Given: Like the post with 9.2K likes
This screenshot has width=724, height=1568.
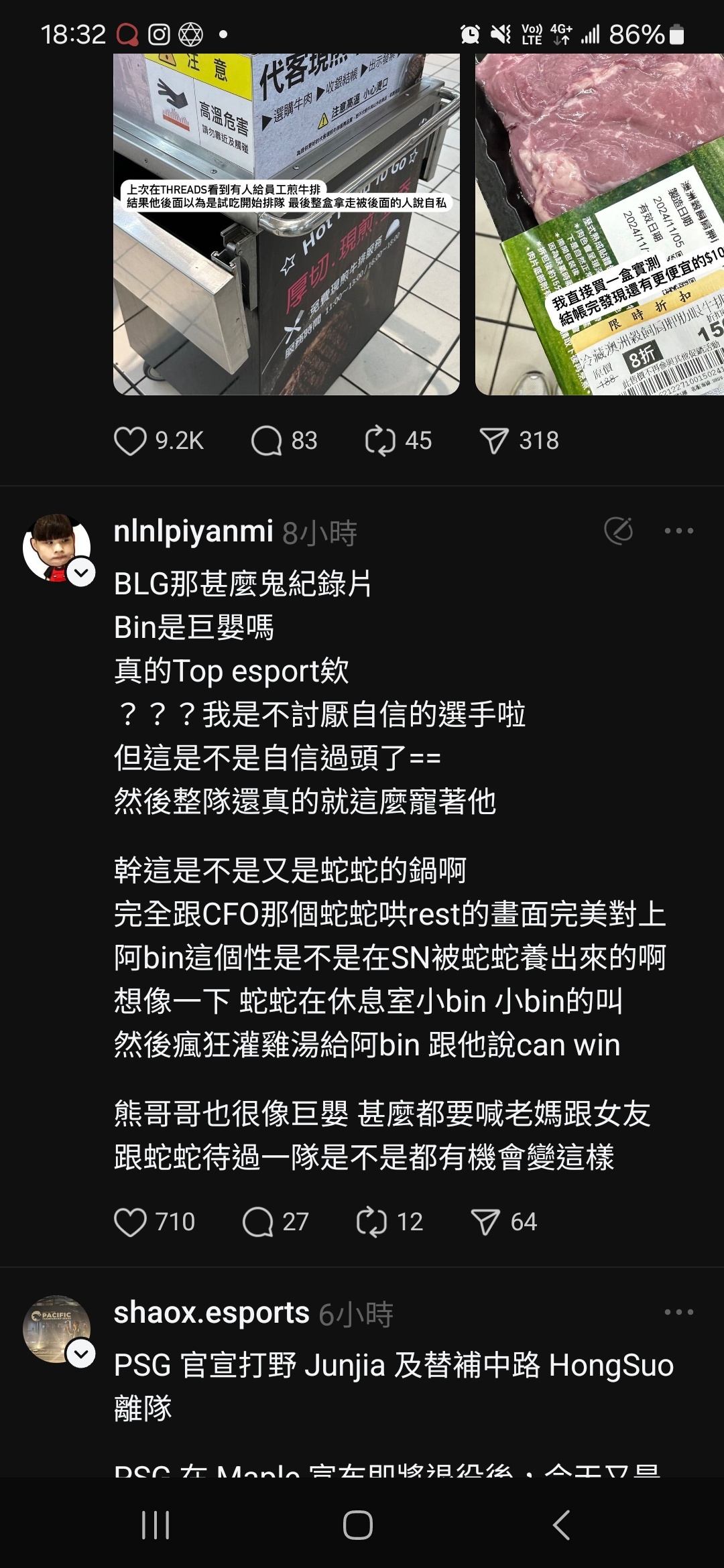Looking at the screenshot, I should click(130, 441).
